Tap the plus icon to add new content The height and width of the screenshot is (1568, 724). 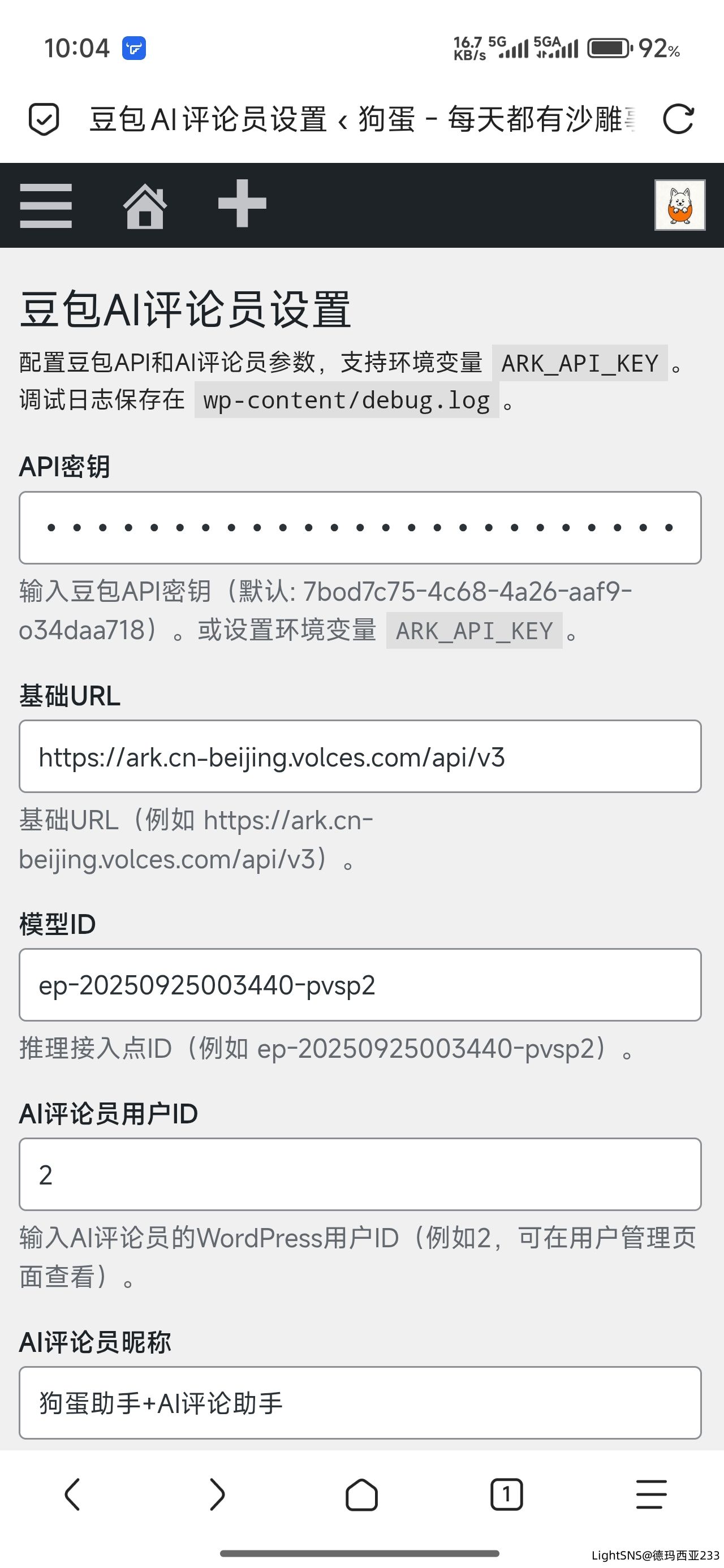[242, 204]
